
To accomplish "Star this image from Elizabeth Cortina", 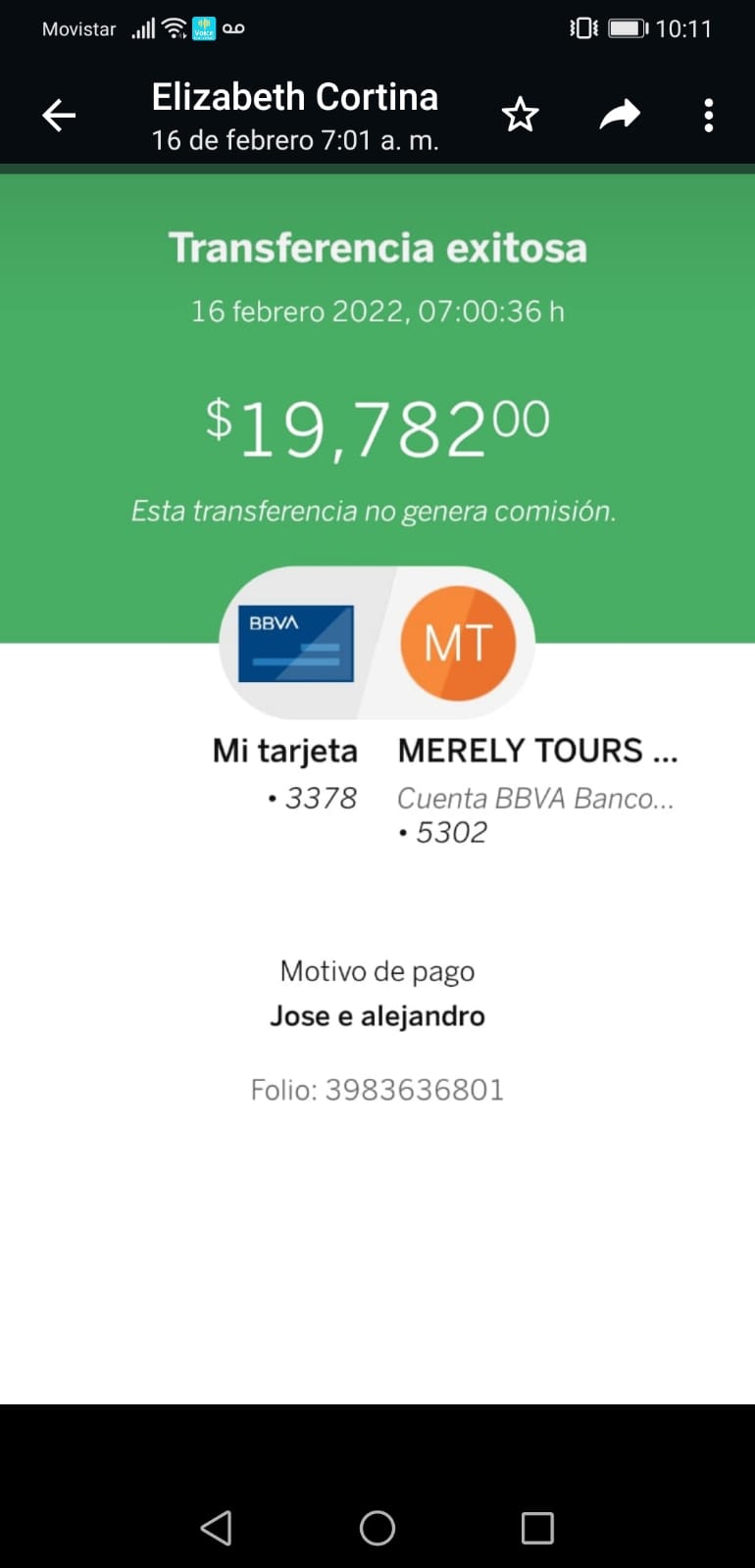I will [520, 116].
